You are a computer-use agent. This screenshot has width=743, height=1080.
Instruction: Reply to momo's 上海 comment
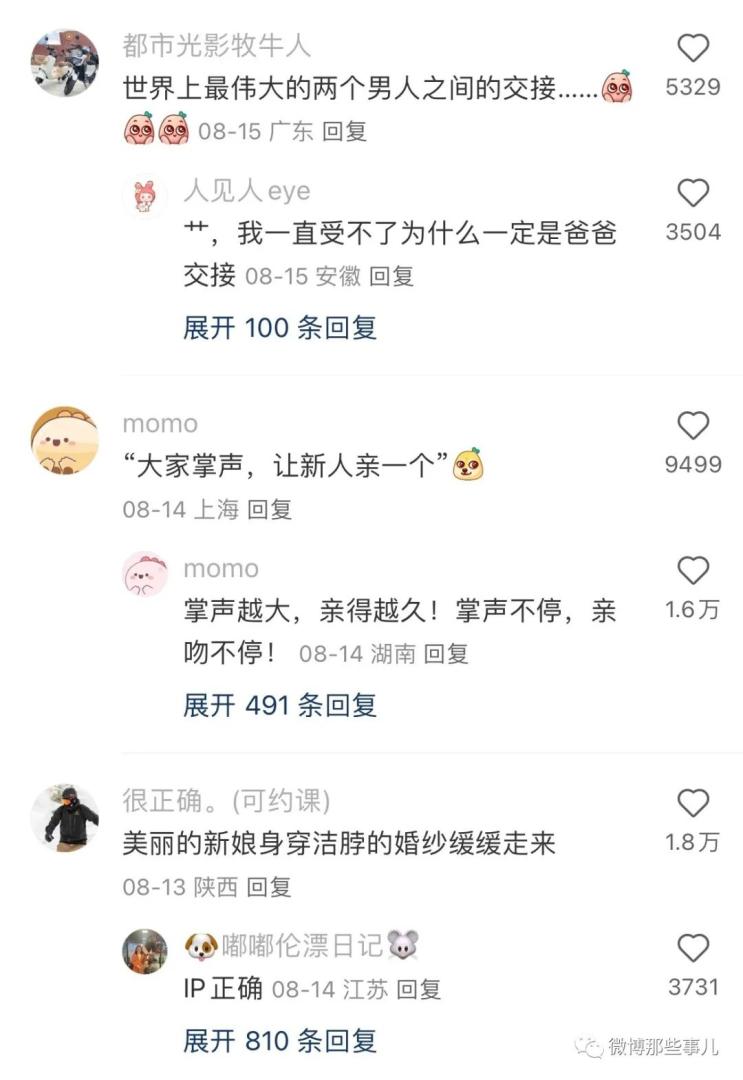(x=269, y=509)
